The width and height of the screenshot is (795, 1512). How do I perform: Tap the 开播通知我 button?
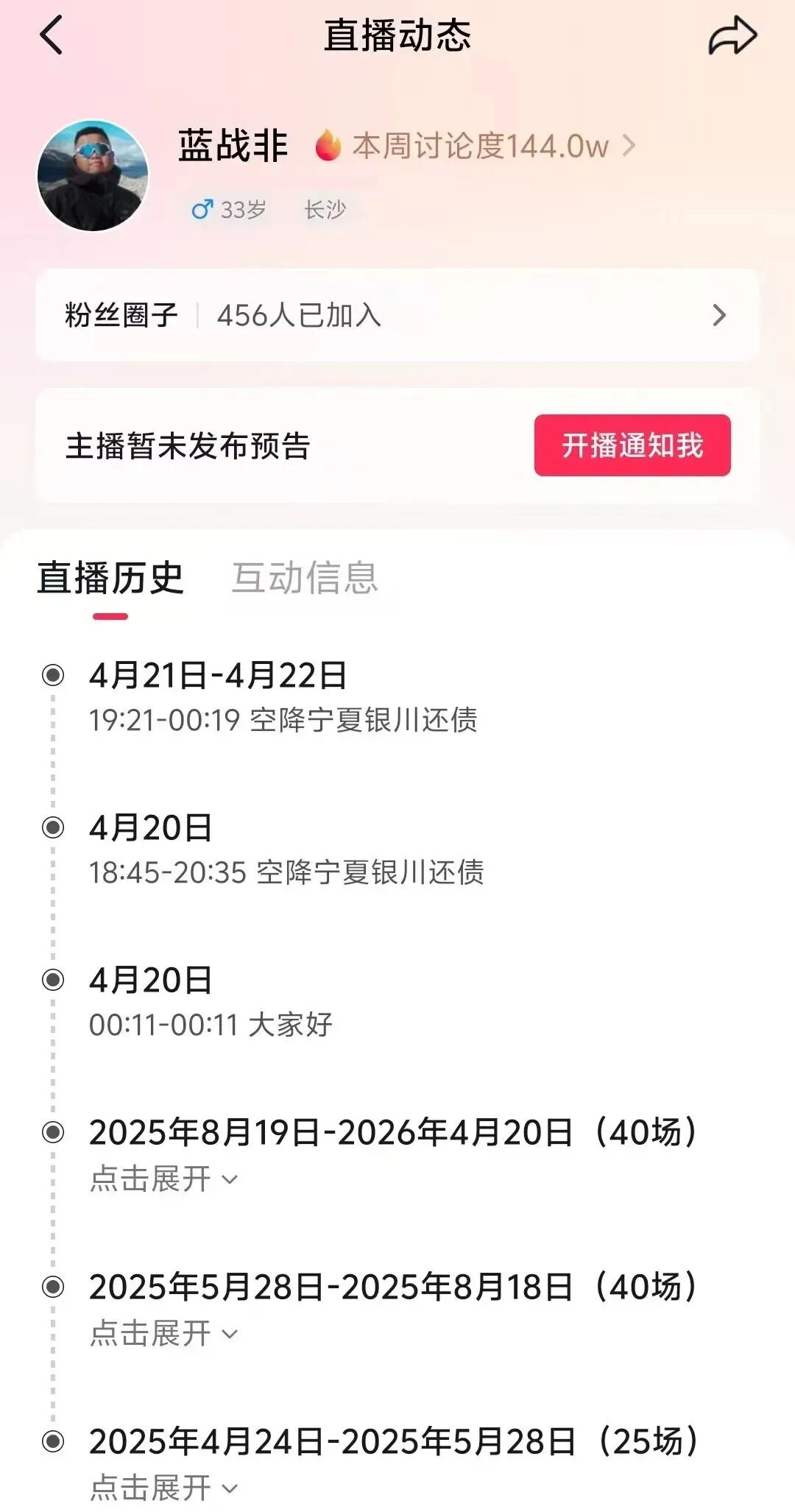tap(632, 445)
